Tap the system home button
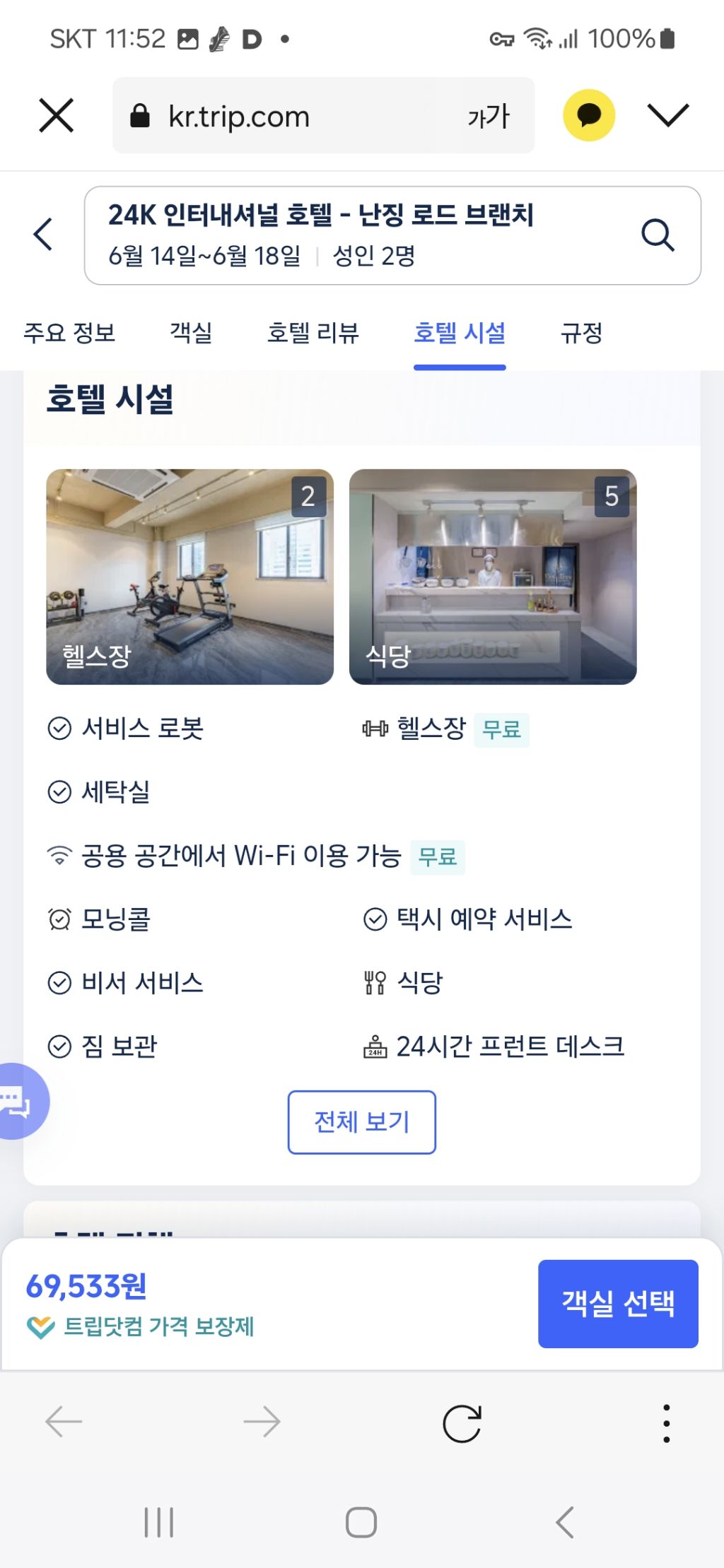This screenshot has width=724, height=1568. [361, 1522]
